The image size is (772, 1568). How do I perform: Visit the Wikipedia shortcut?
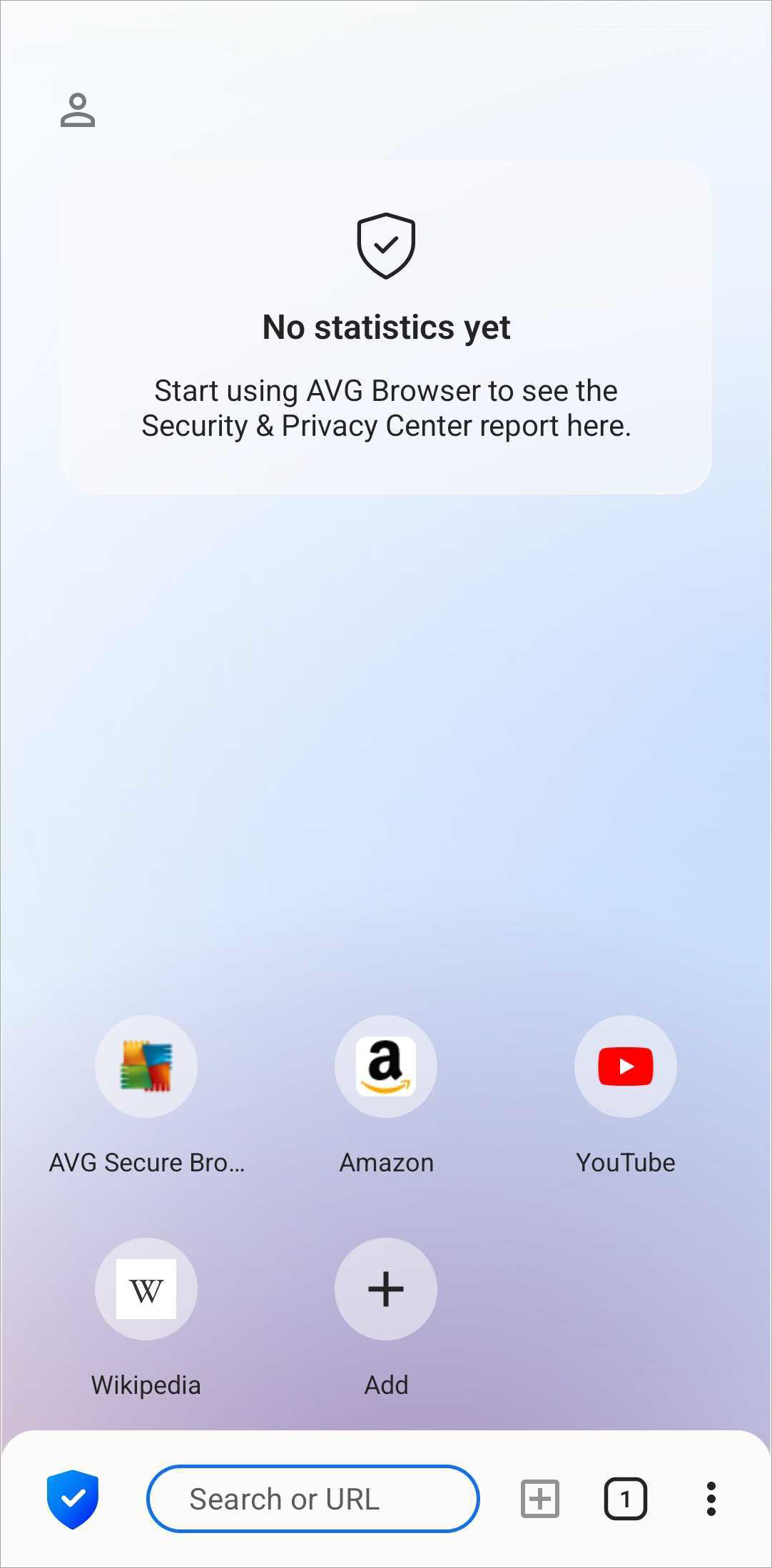click(146, 1289)
